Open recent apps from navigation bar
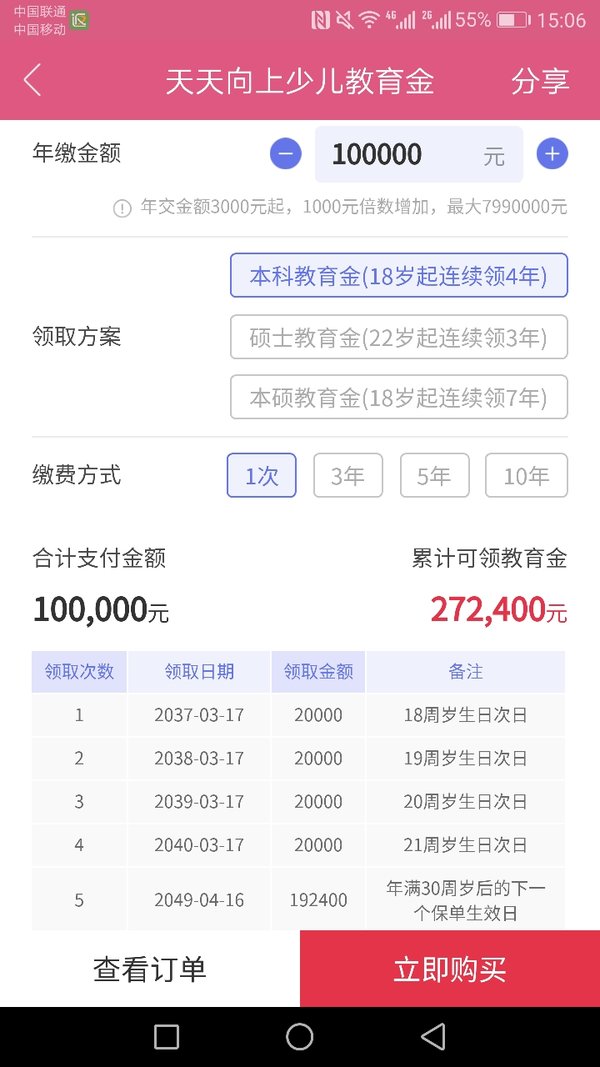 [x=167, y=1037]
